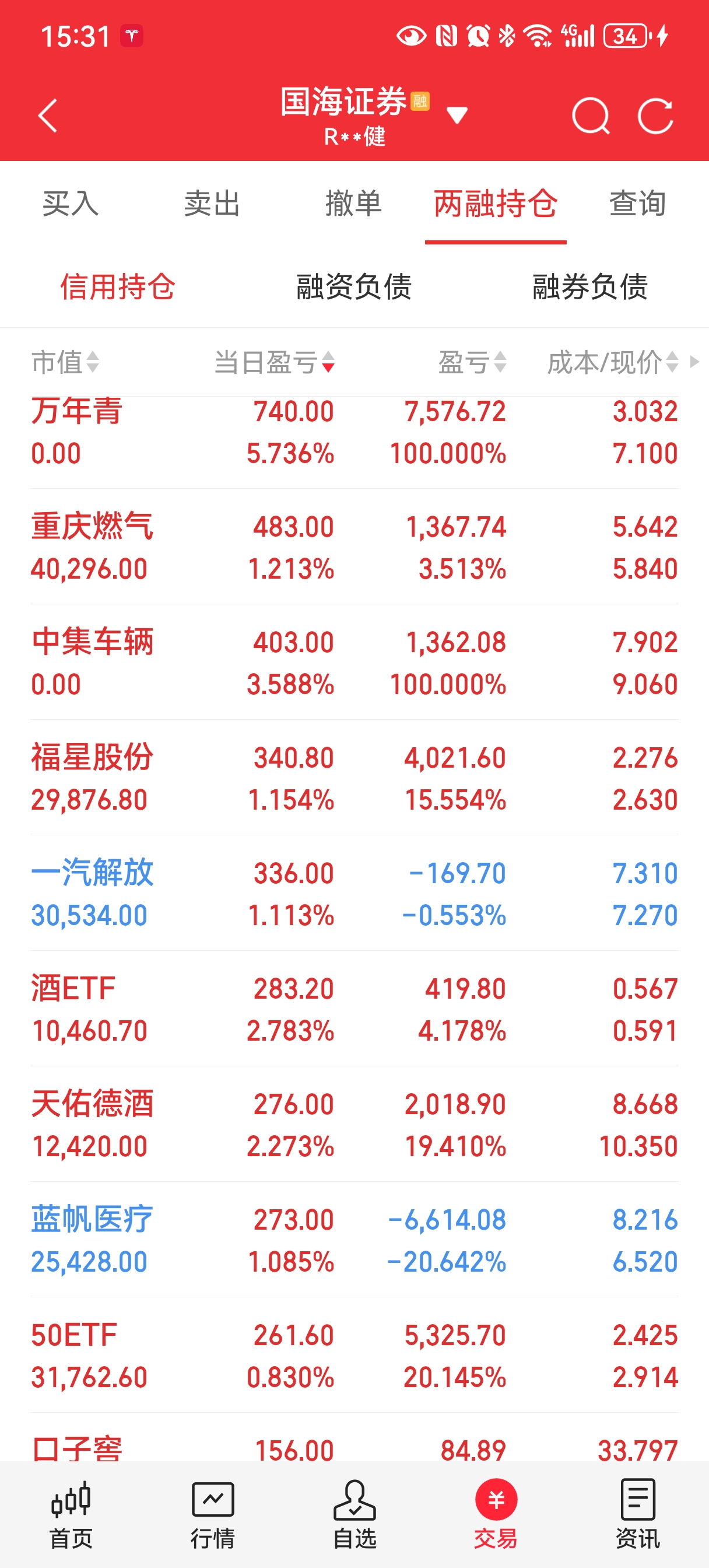The width and height of the screenshot is (709, 1568).
Task: Refresh the holdings list
Action: (655, 116)
